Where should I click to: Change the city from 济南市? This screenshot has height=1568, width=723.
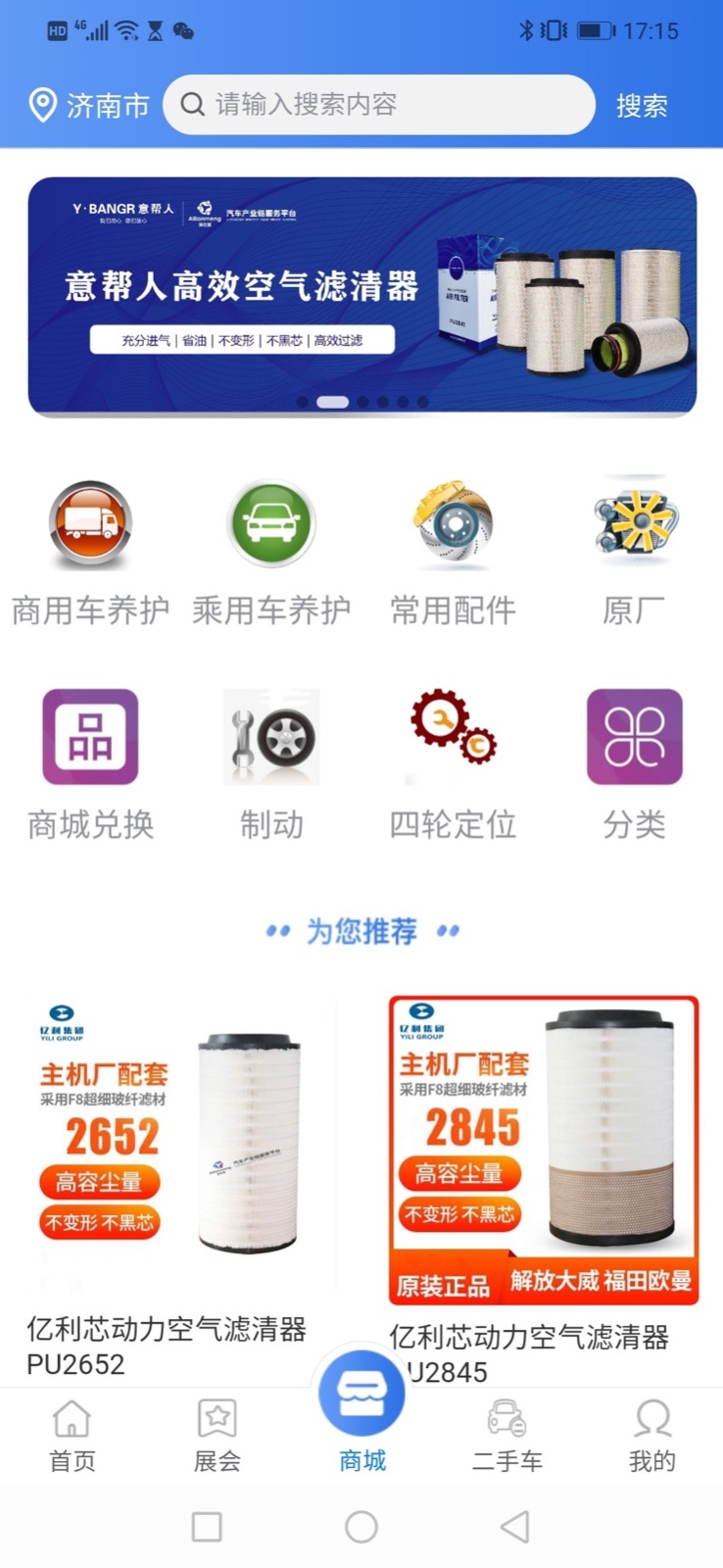88,105
